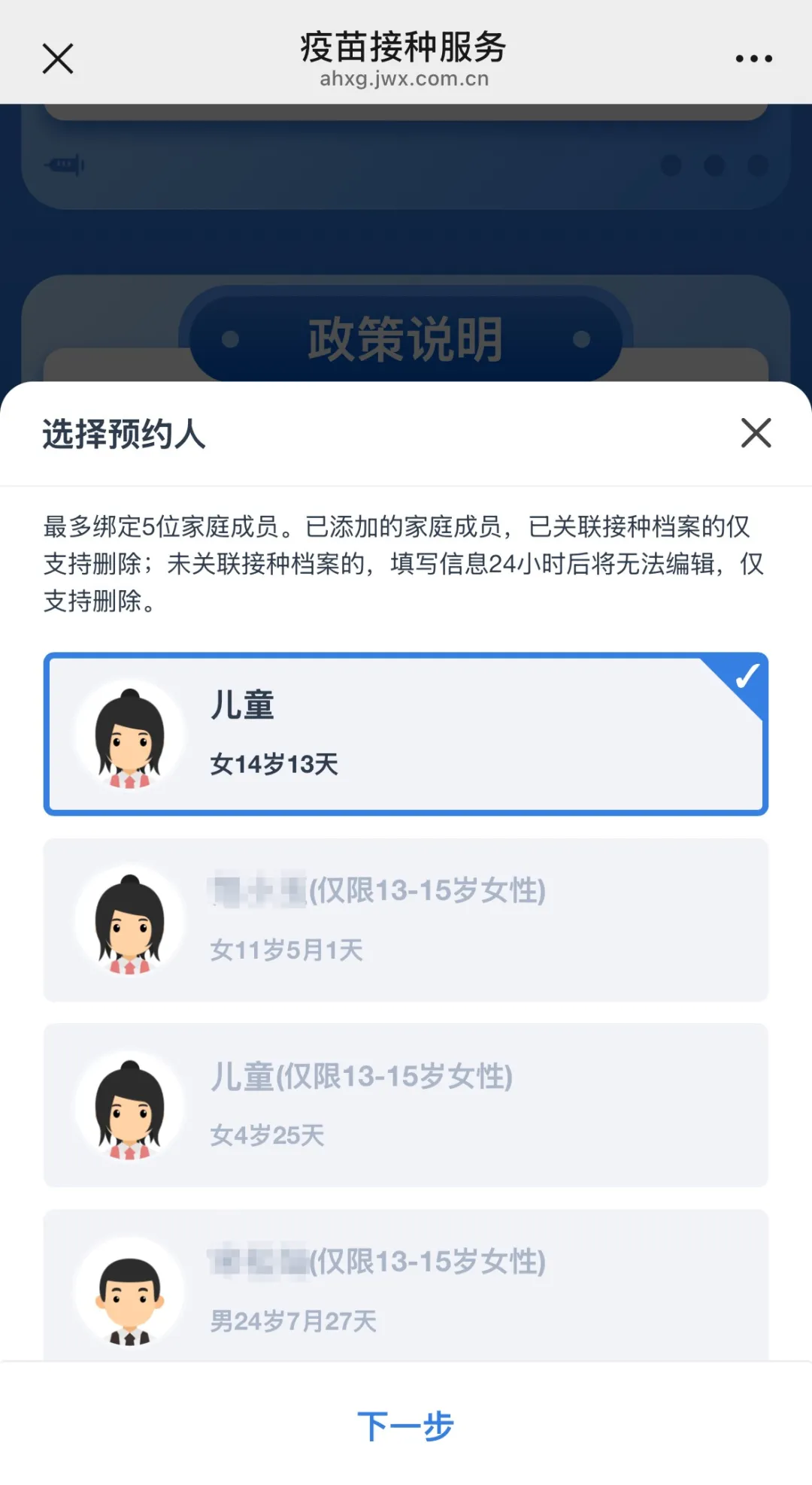Viewport: 812px width, 1485px height.
Task: Dismiss the 选择预约人 bottom sheet
Action: coord(756,433)
